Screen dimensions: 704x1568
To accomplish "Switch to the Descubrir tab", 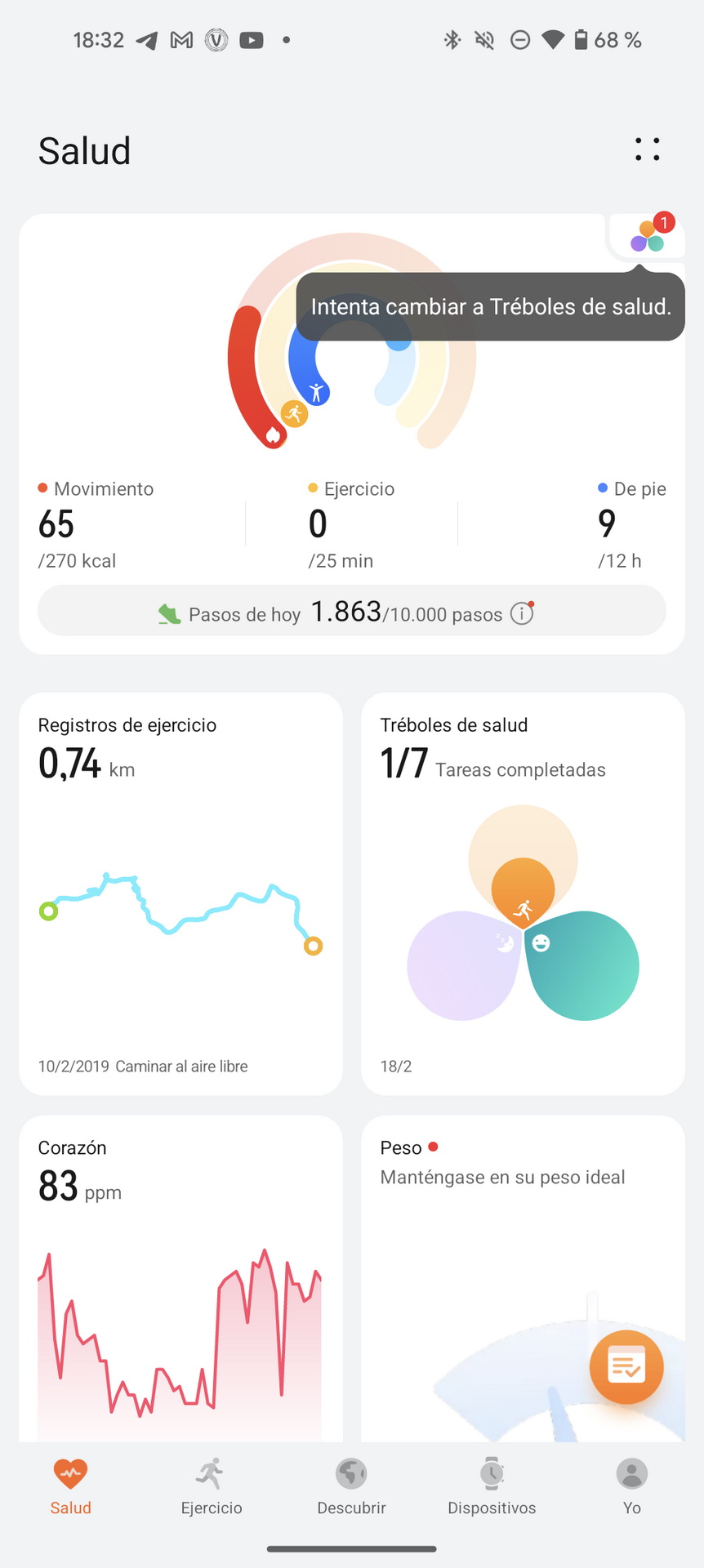I will [x=351, y=1486].
